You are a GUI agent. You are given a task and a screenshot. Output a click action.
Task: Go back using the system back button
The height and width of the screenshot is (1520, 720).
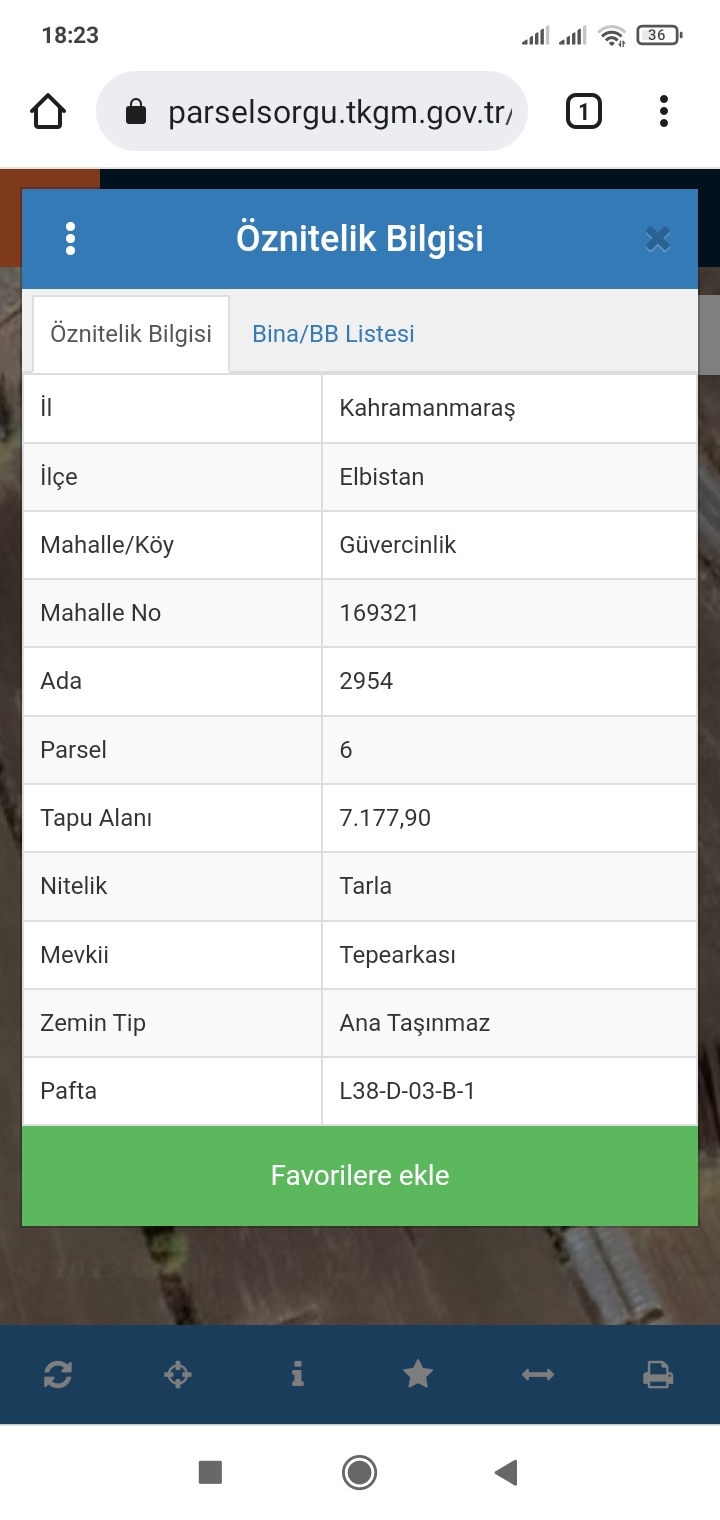tap(506, 1472)
